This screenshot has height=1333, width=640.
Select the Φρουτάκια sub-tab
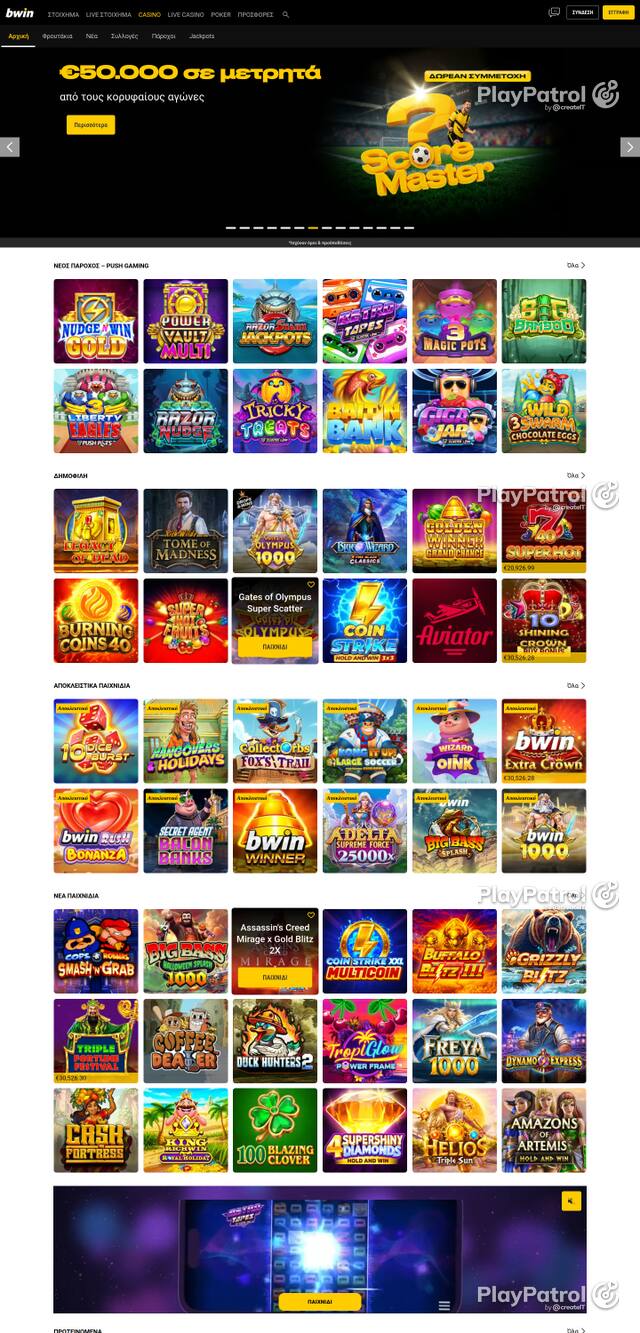(57, 36)
